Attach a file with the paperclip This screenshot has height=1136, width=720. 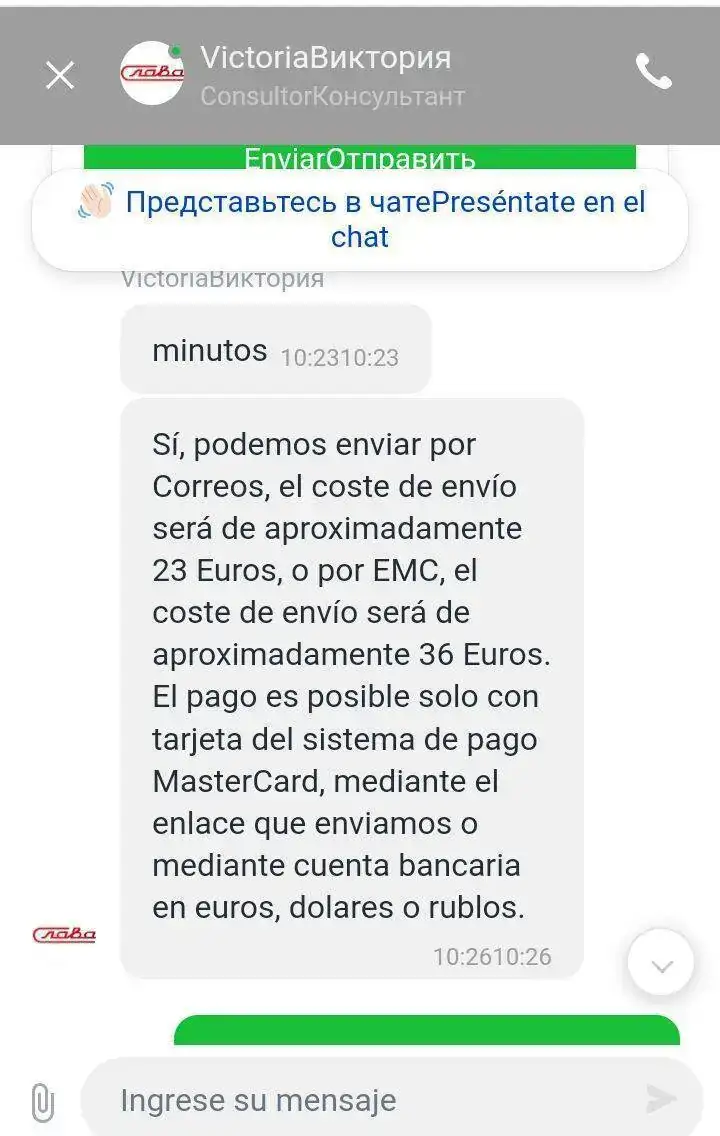tap(42, 1101)
